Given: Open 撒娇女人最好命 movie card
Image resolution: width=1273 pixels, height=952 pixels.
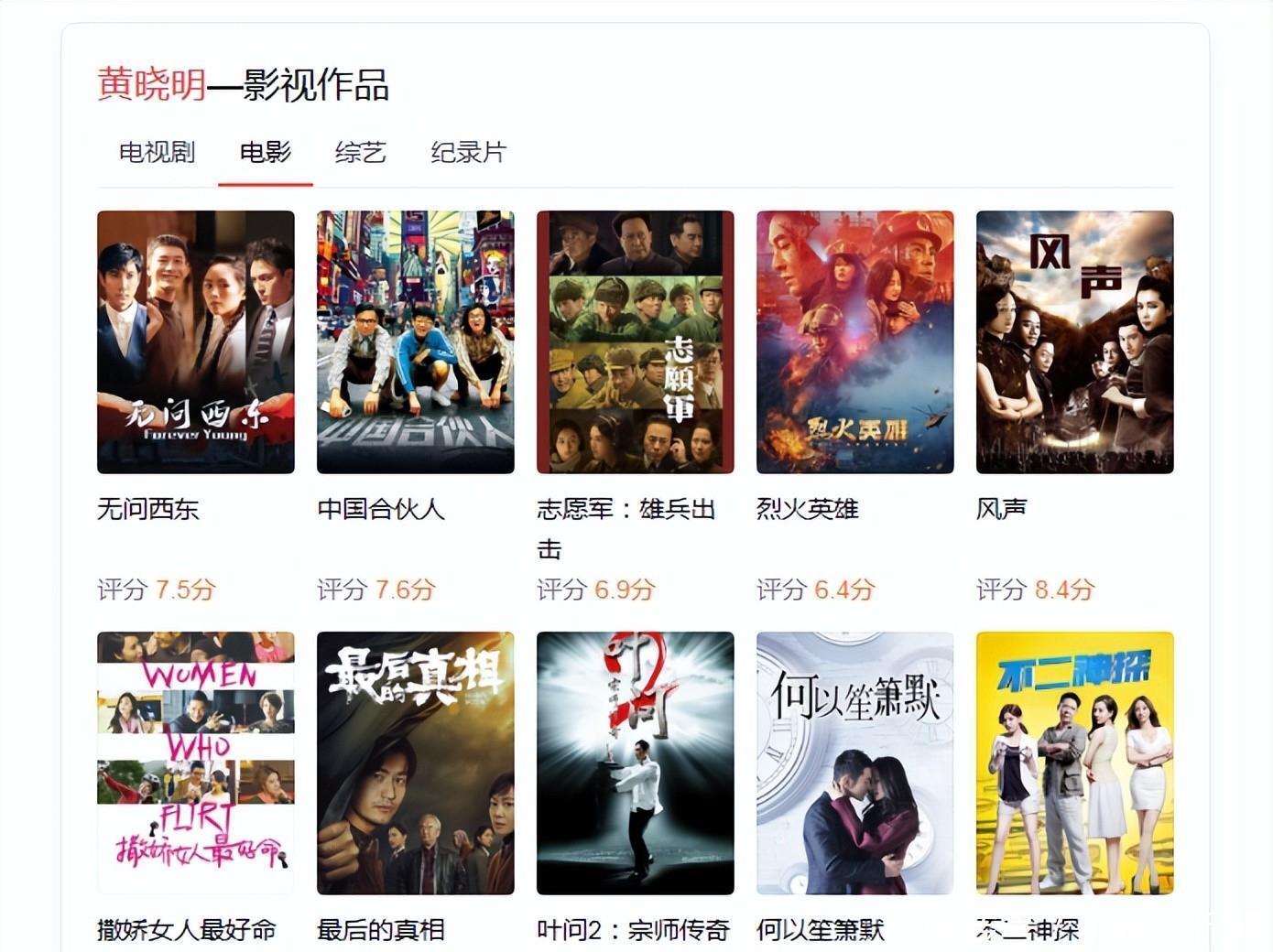Looking at the screenshot, I should (x=196, y=763).
